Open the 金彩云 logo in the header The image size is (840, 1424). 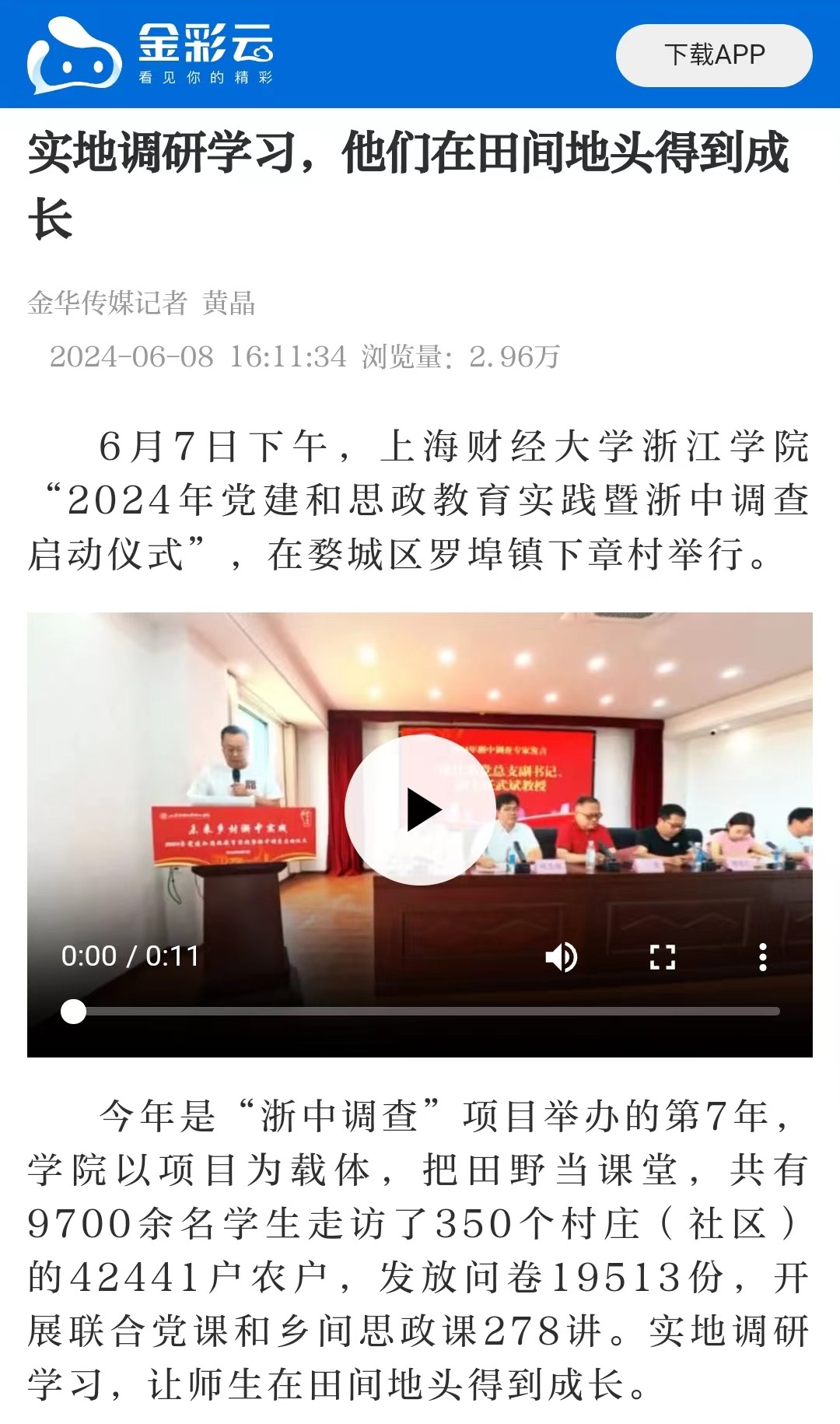(x=151, y=54)
